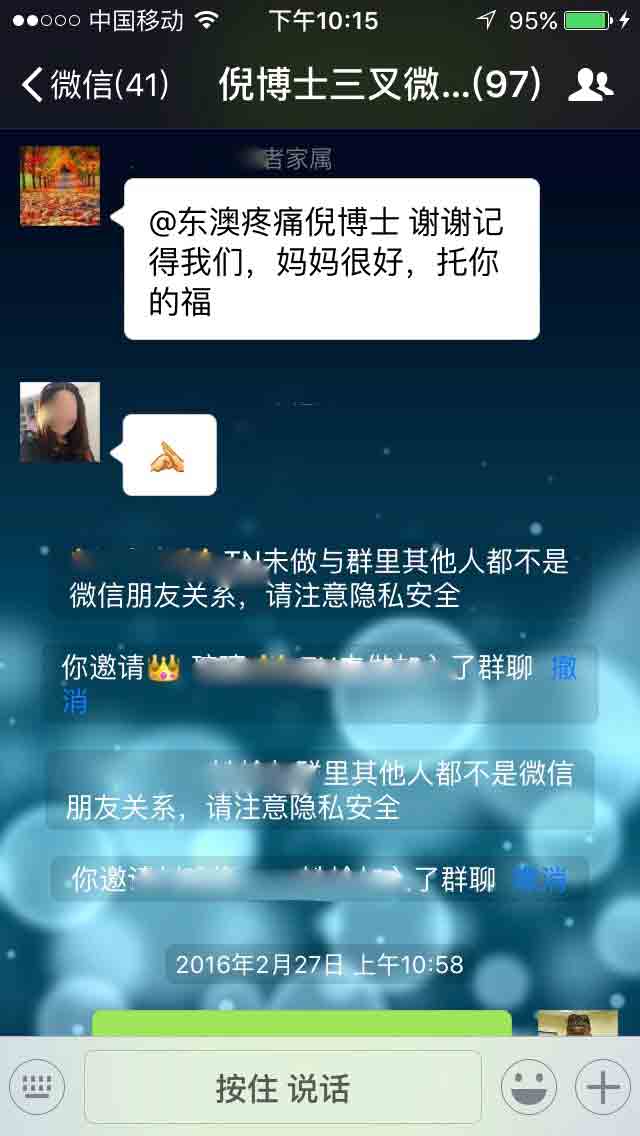Open the emoji sticker panel
Viewport: 640px width, 1136px height.
pyautogui.click(x=529, y=1086)
